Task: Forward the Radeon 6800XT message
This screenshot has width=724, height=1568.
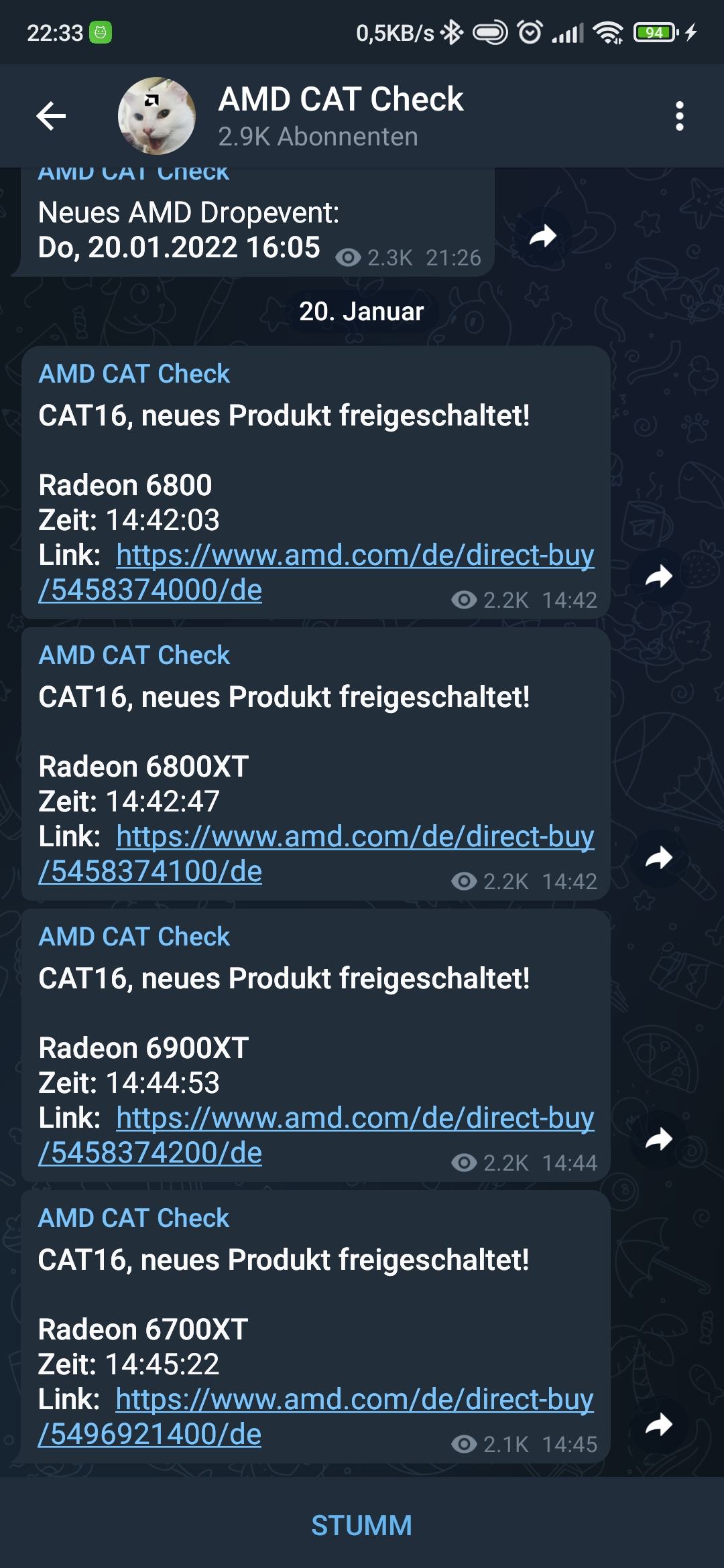Action: (x=659, y=858)
